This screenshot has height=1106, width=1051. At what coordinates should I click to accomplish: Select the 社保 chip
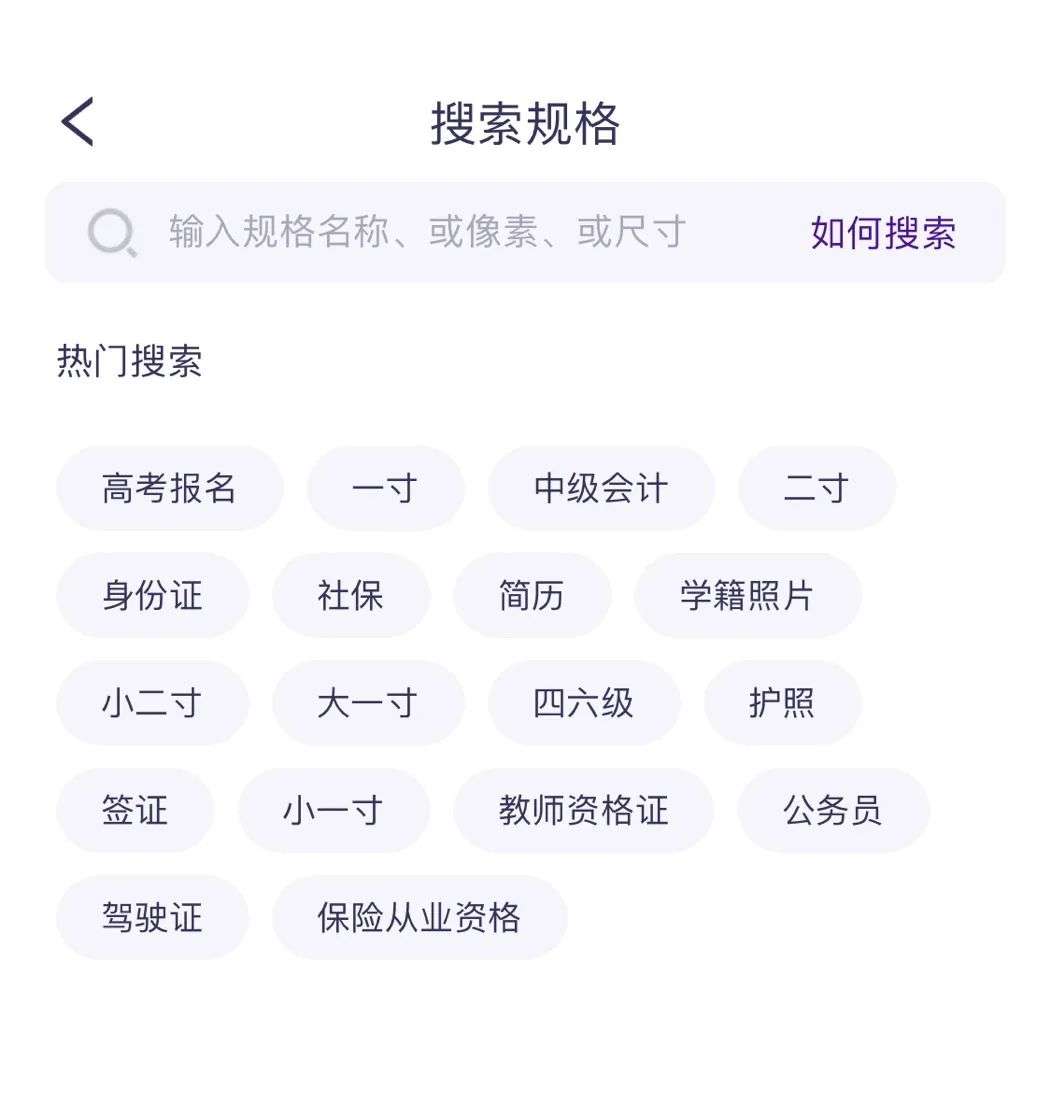[x=351, y=596]
